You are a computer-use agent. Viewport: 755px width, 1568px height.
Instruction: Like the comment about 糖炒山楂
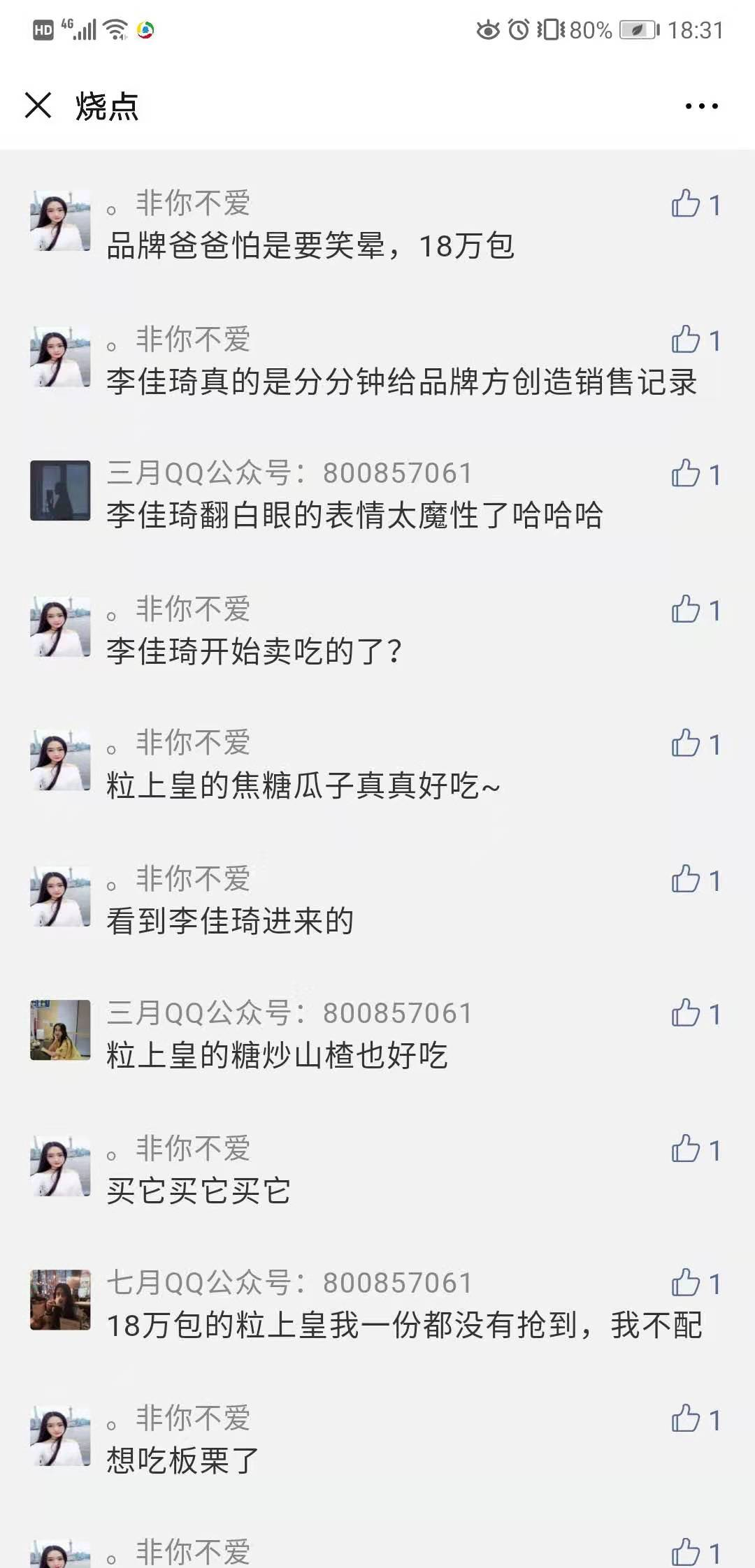[686, 1013]
